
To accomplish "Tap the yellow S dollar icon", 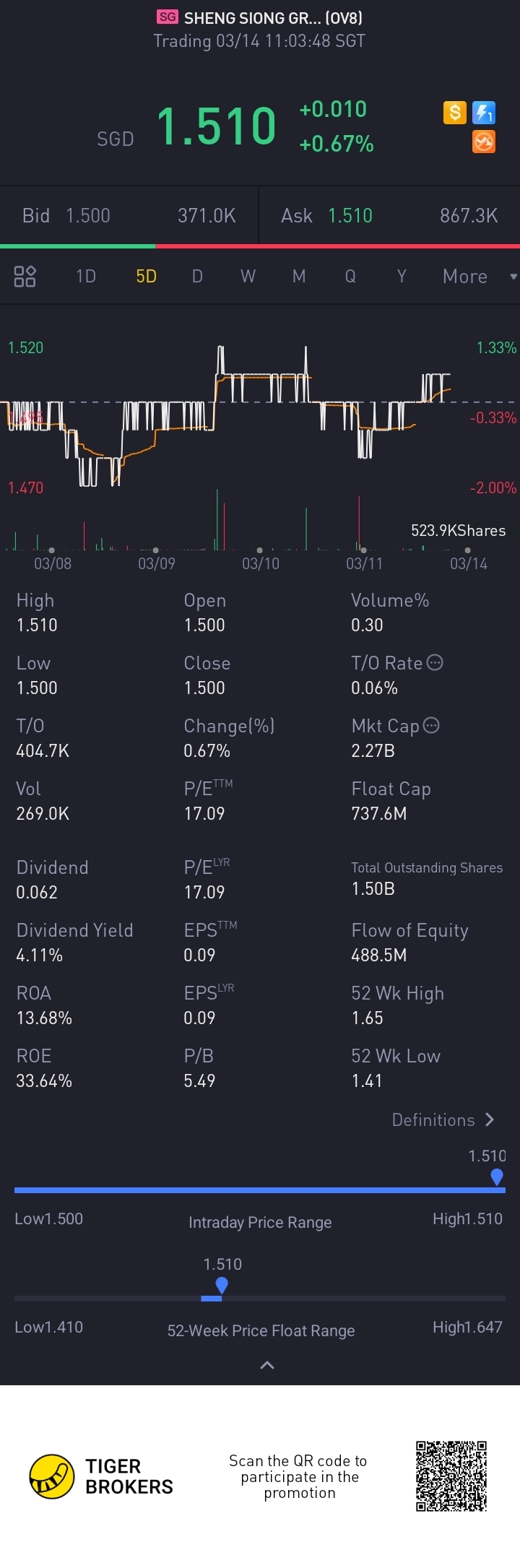I will (454, 113).
